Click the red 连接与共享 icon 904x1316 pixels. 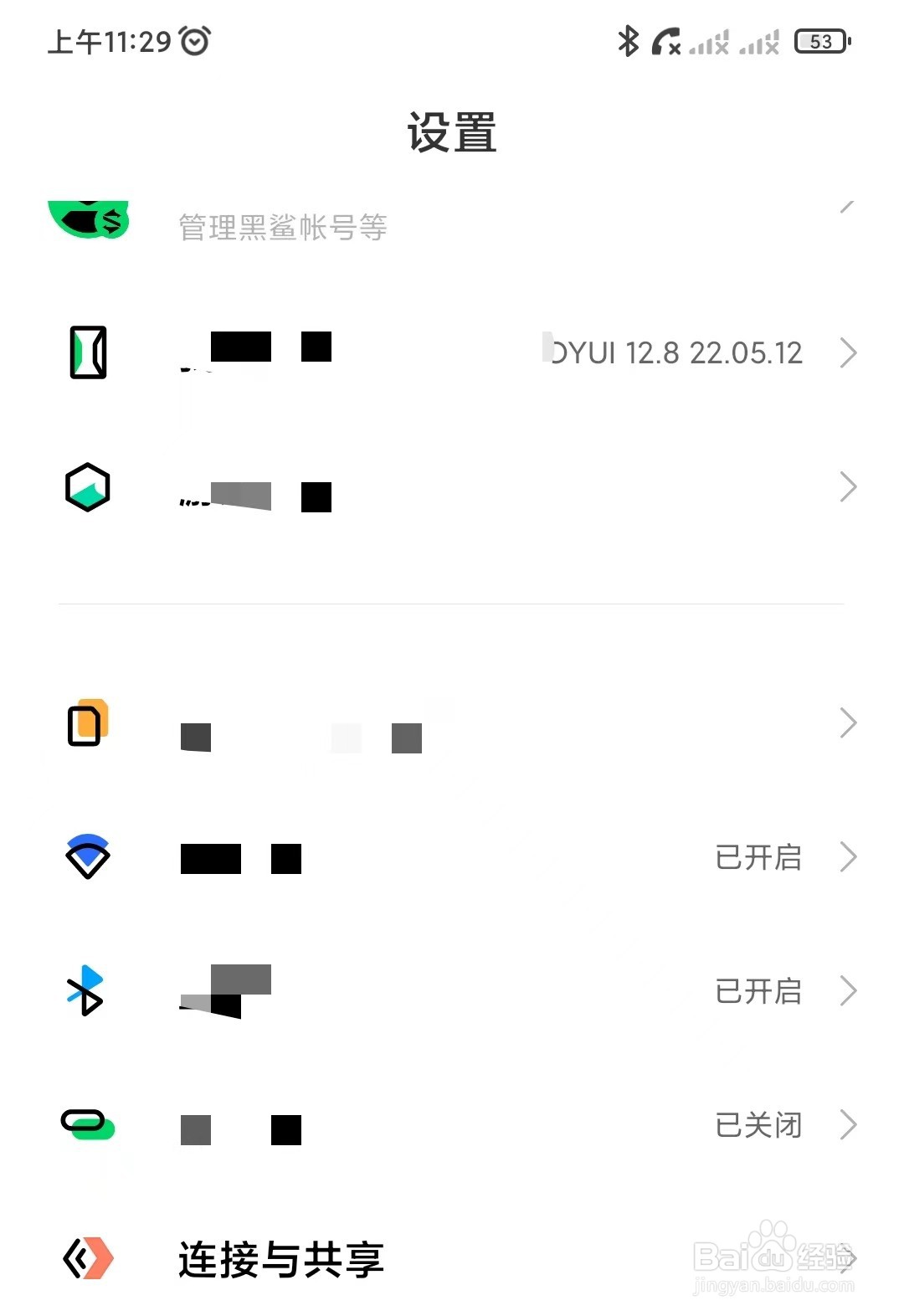86,1257
